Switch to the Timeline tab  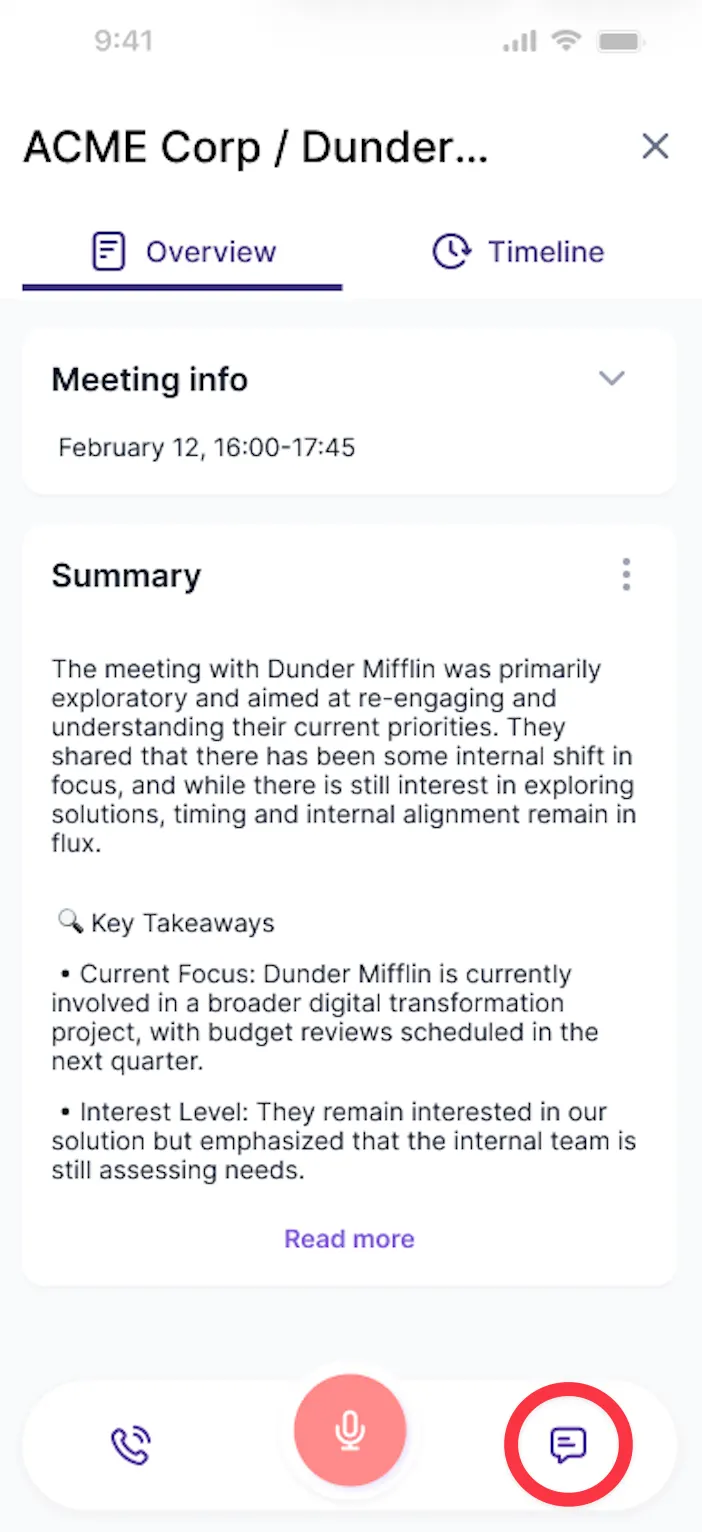[518, 251]
